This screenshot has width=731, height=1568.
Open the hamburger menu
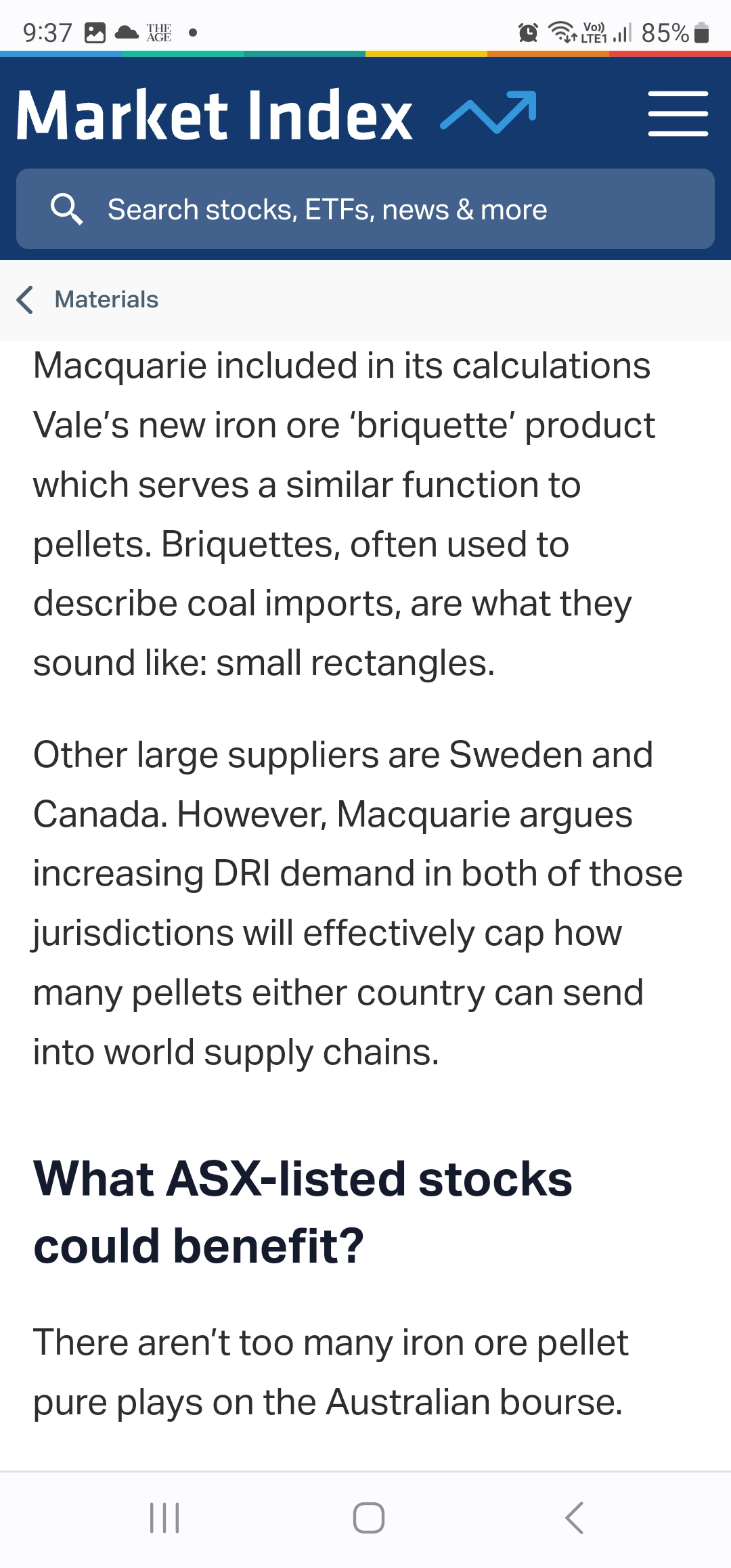coord(678,114)
